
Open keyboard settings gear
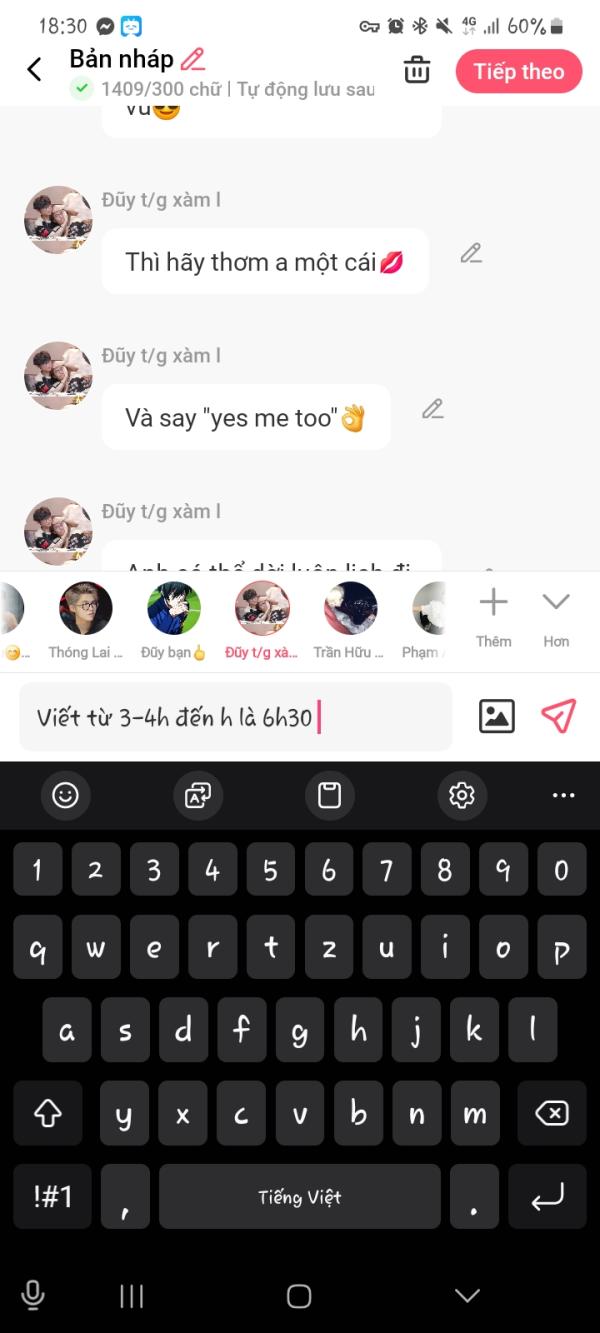pos(461,795)
